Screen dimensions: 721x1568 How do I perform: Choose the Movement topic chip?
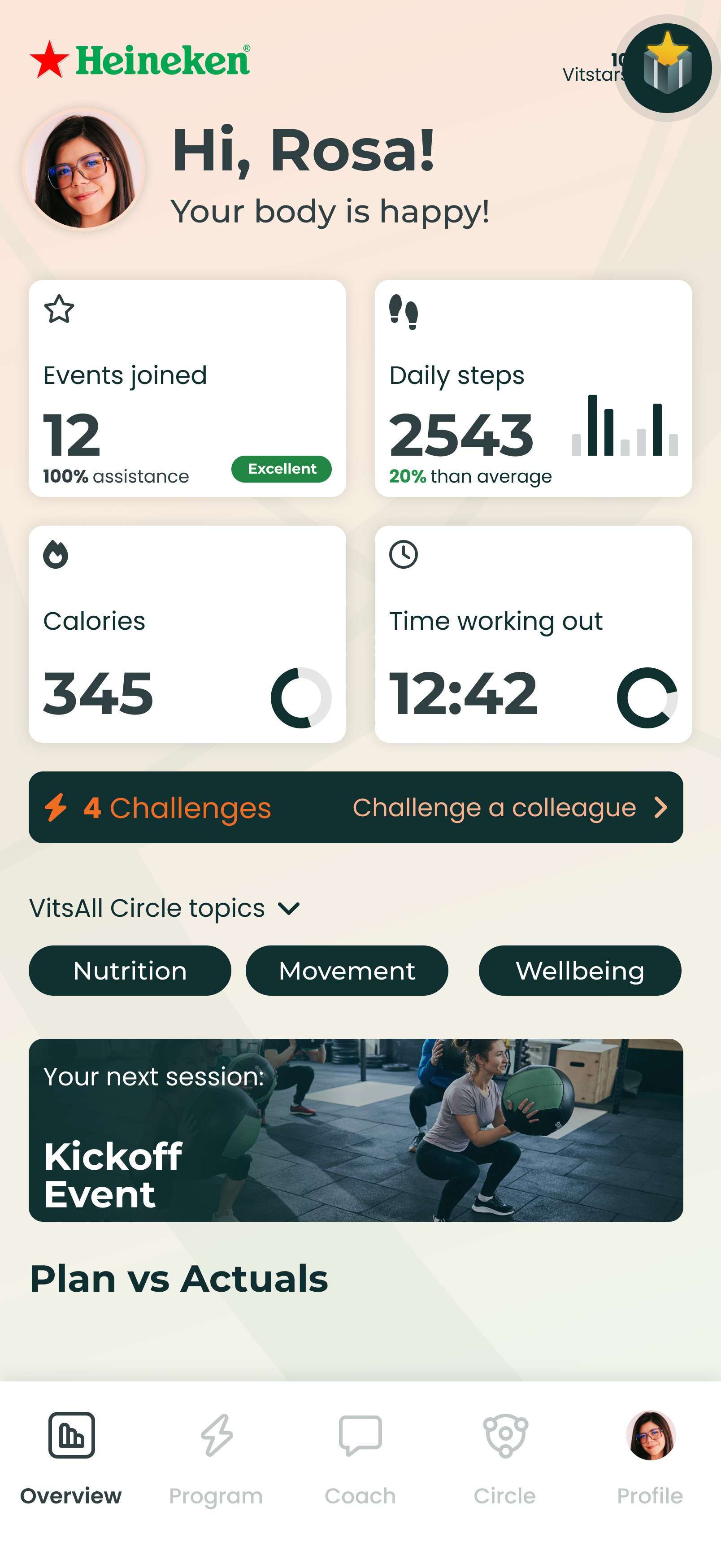click(x=347, y=970)
